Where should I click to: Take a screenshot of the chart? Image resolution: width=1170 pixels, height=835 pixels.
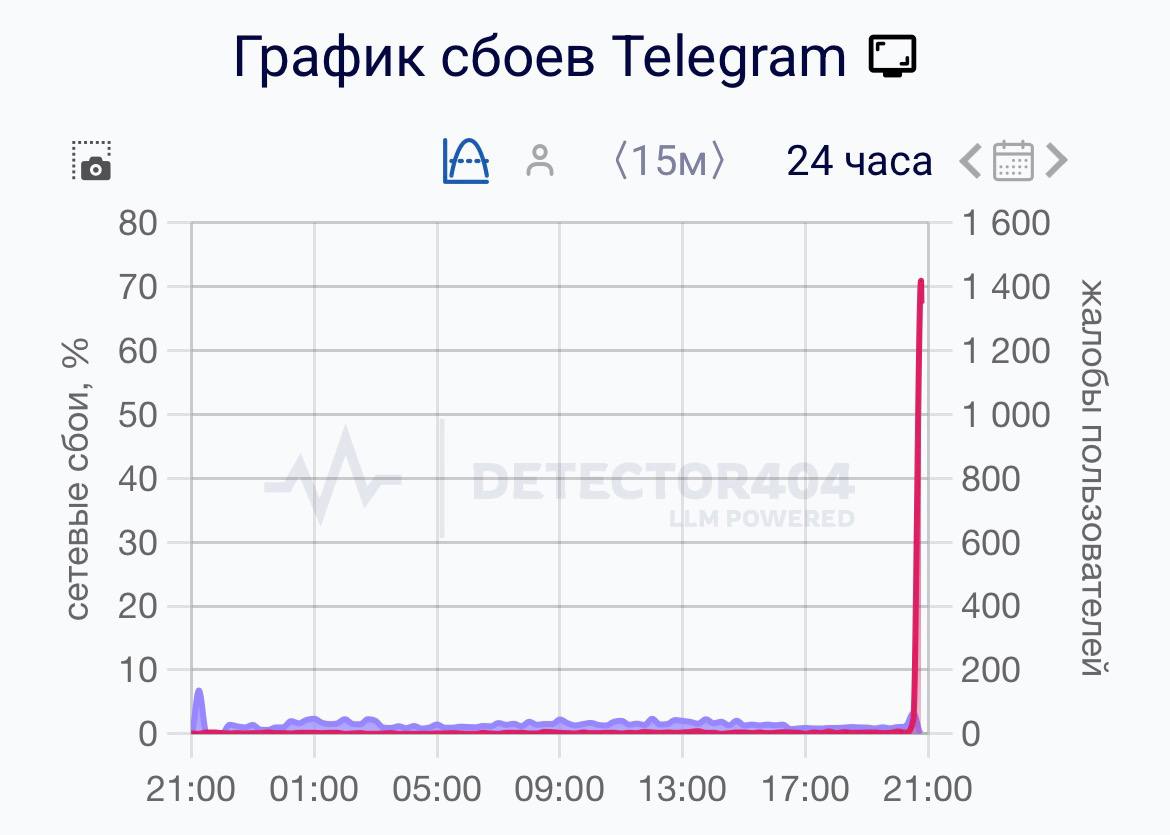[x=93, y=161]
